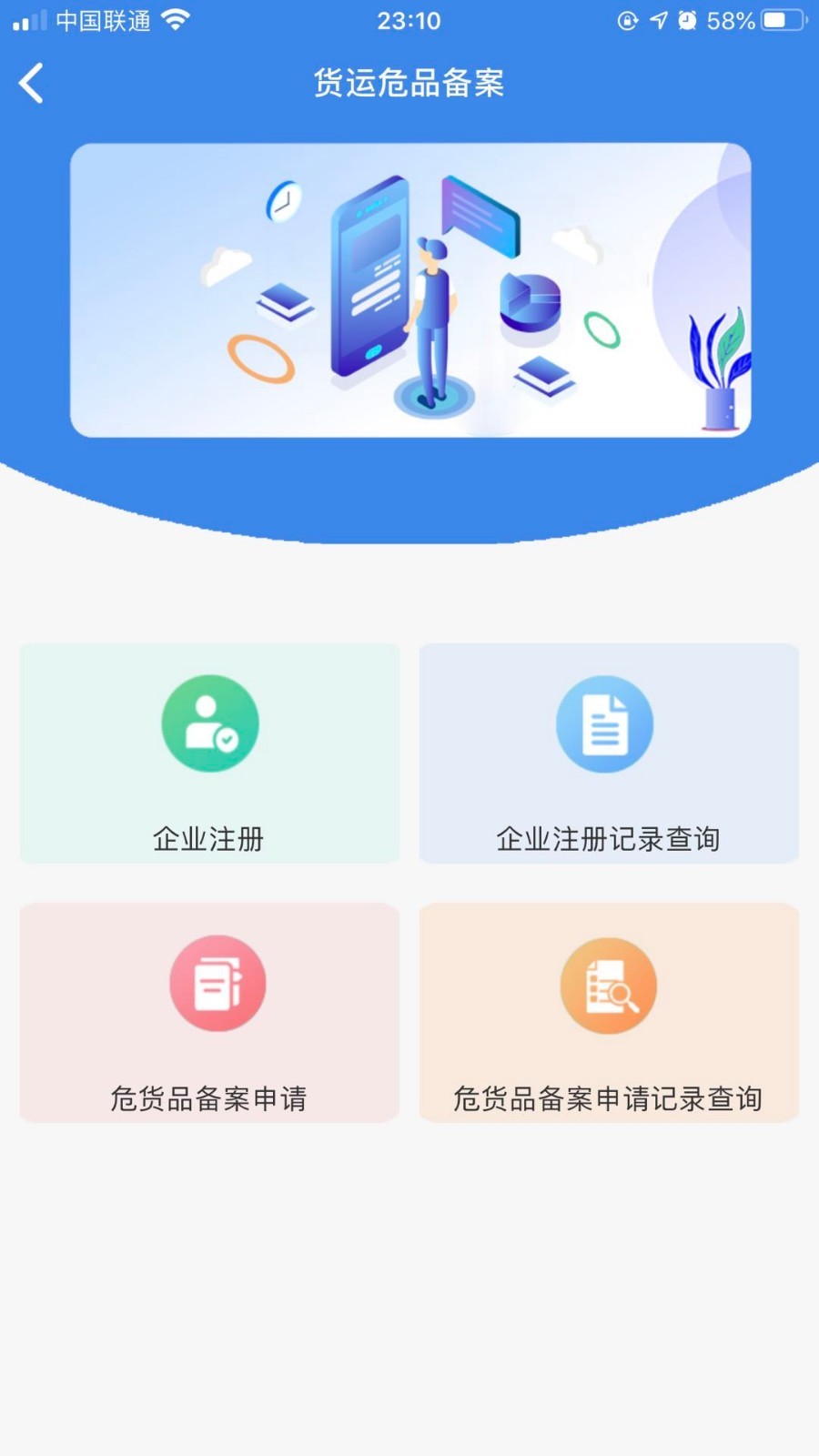Open the 企业注册 card
Image resolution: width=819 pixels, height=1456 pixels.
209,753
